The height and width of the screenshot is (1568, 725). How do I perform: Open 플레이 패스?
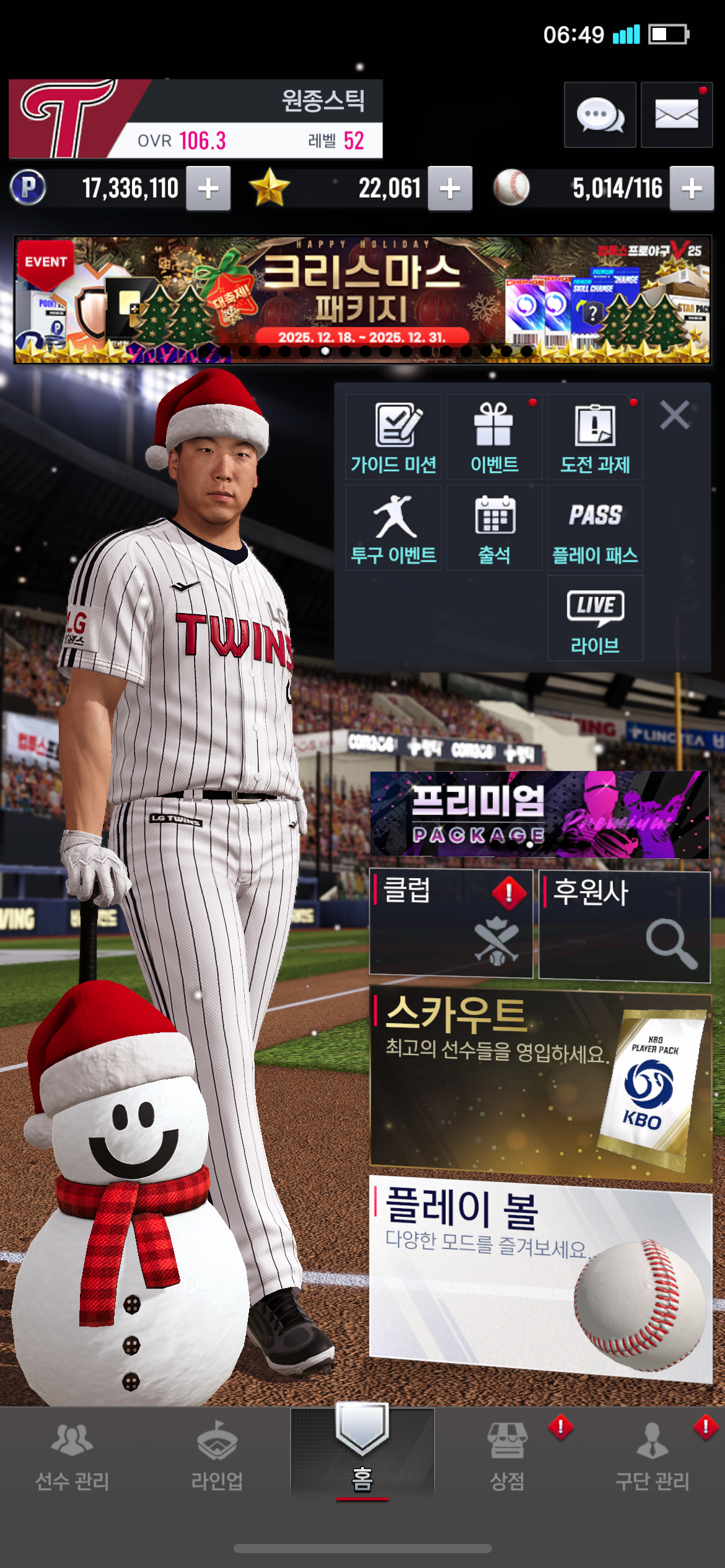pyautogui.click(x=595, y=528)
